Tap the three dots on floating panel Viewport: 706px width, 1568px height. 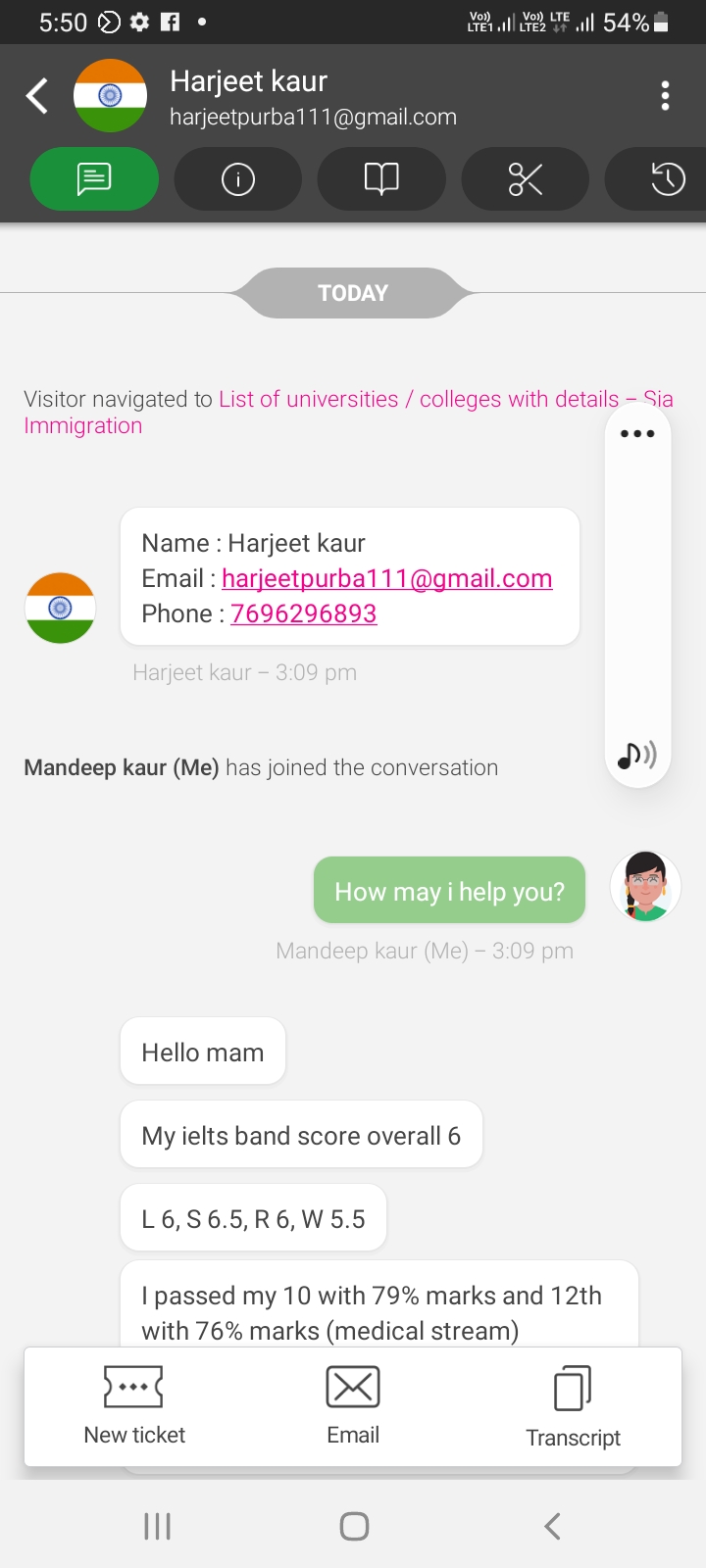[637, 433]
